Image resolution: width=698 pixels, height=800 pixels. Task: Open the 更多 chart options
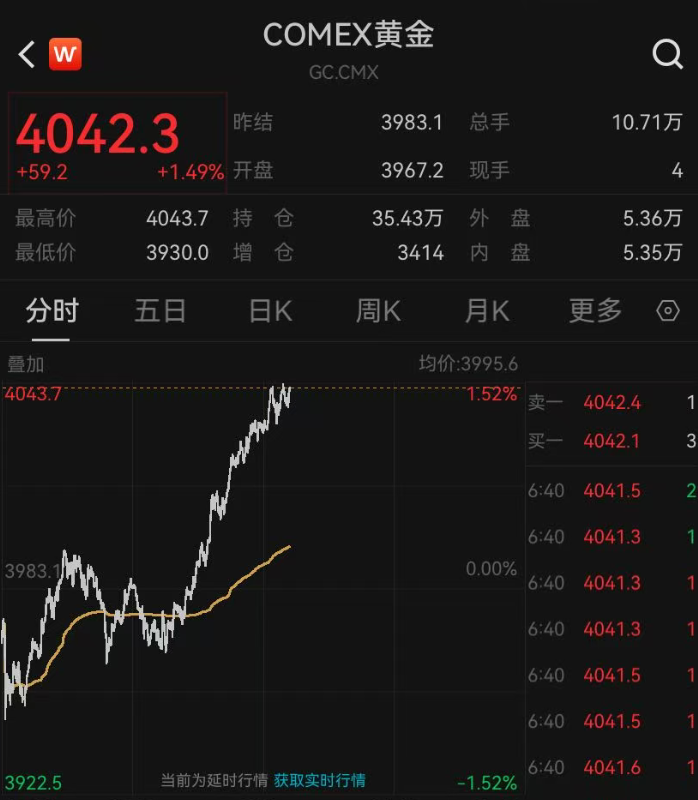(595, 311)
